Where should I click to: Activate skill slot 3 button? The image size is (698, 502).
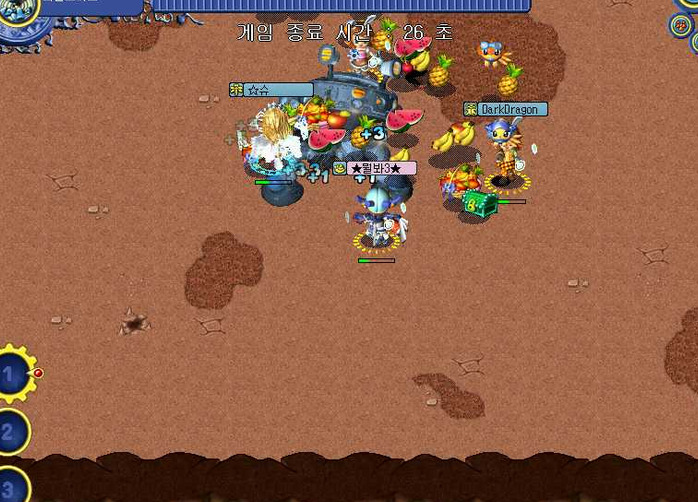[x=9, y=485]
